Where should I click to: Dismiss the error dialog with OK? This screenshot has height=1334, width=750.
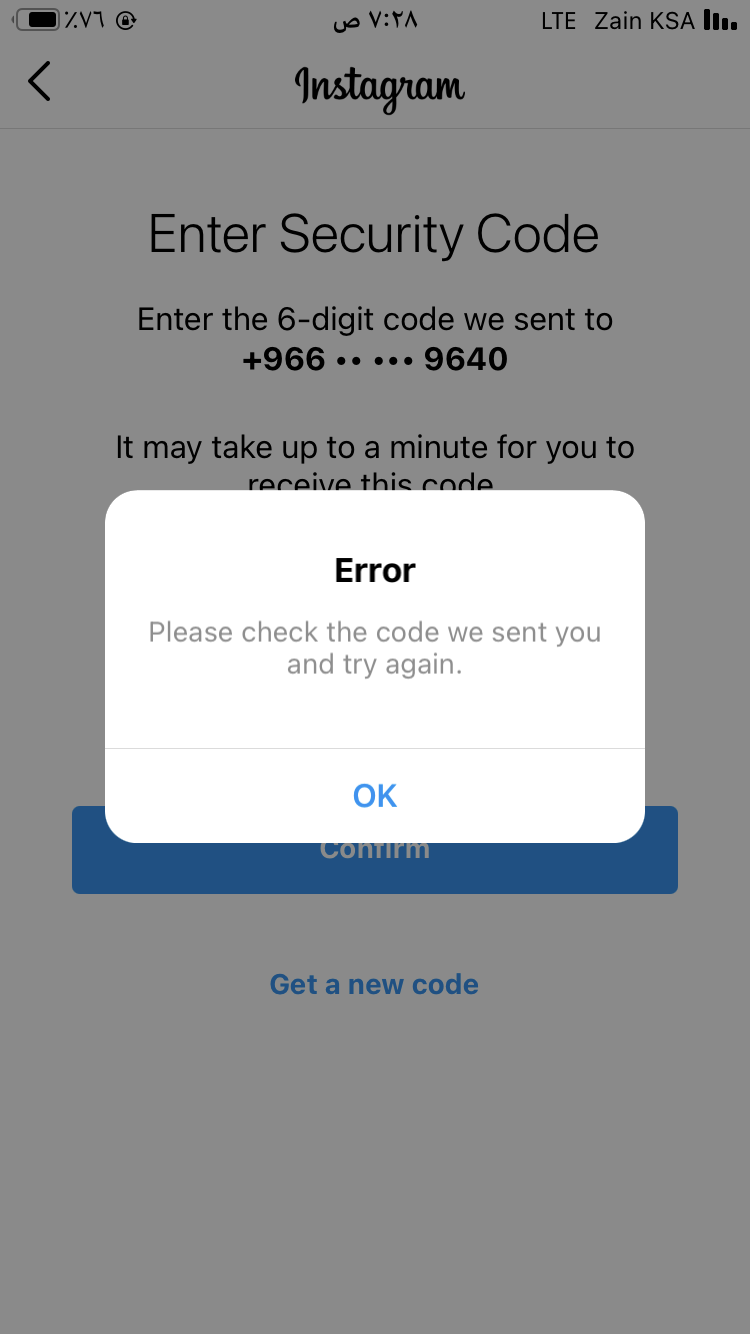pos(375,795)
